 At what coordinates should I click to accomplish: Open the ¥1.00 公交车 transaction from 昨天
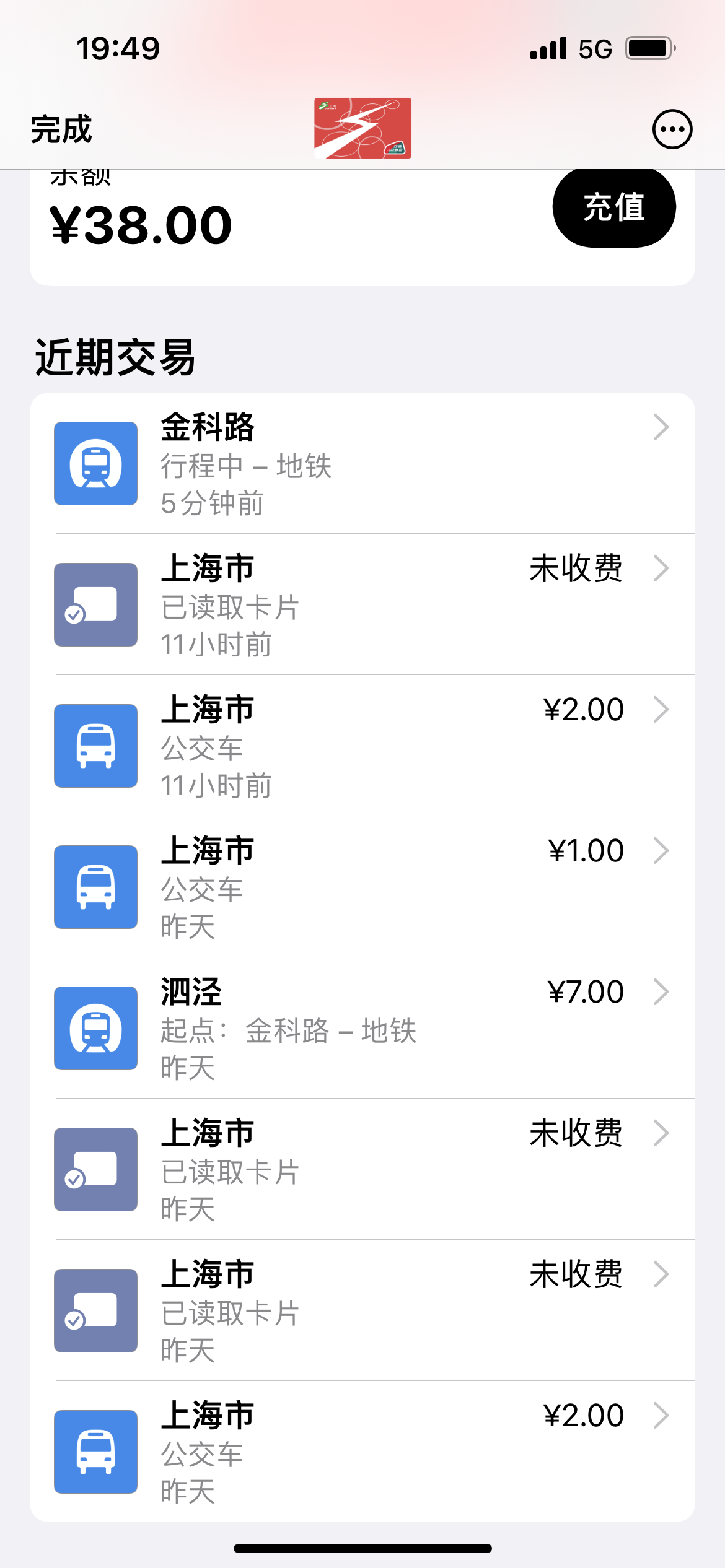pos(362,887)
